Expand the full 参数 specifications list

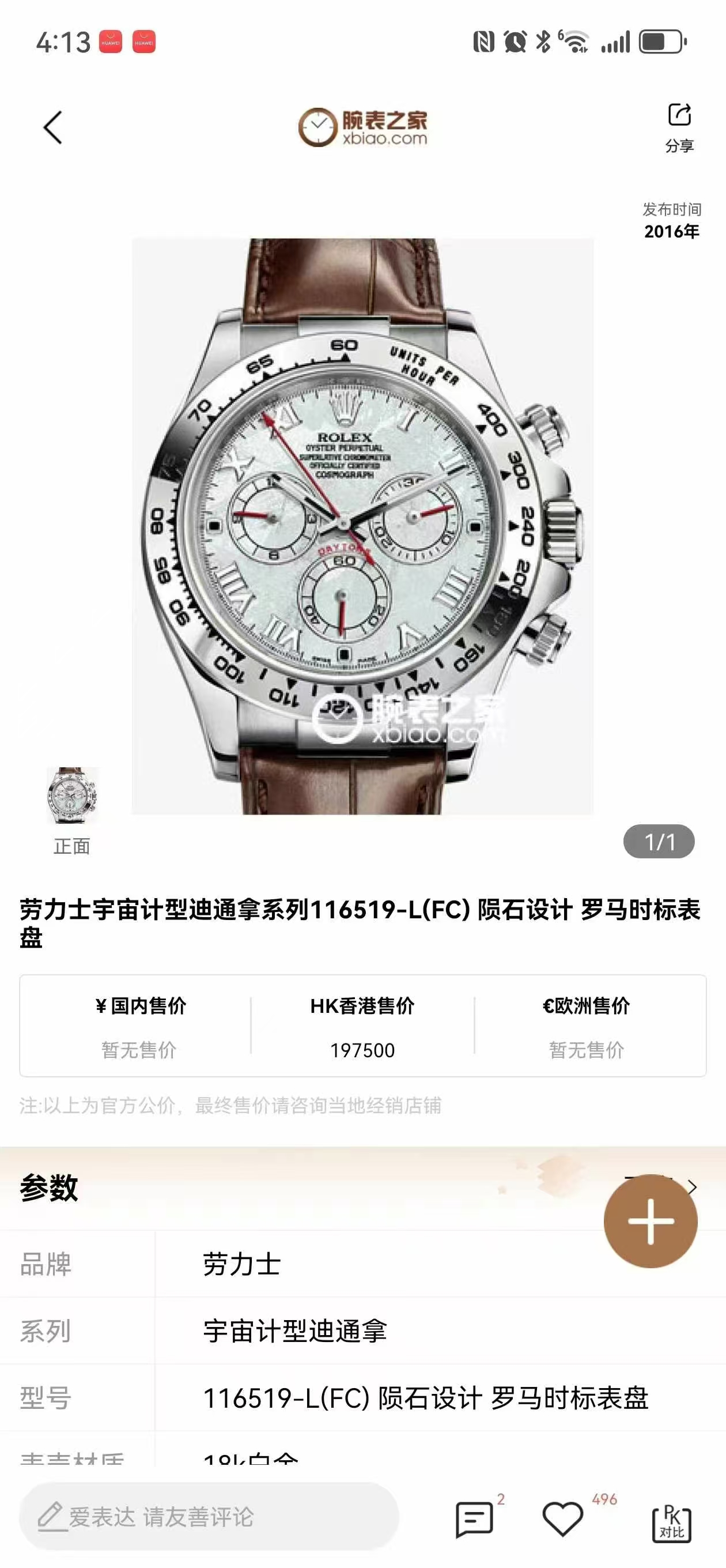click(691, 1186)
